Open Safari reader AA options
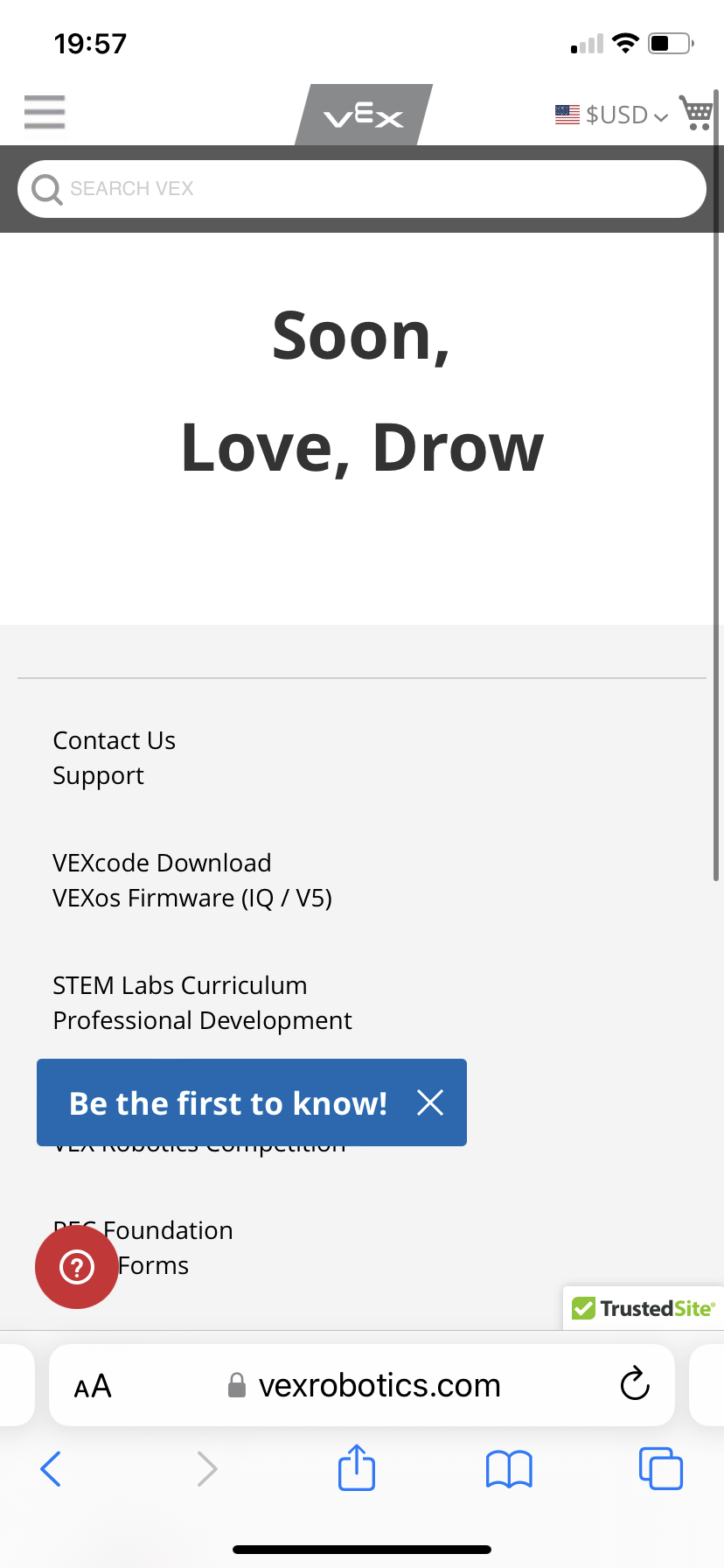The image size is (724, 1568). [93, 1386]
